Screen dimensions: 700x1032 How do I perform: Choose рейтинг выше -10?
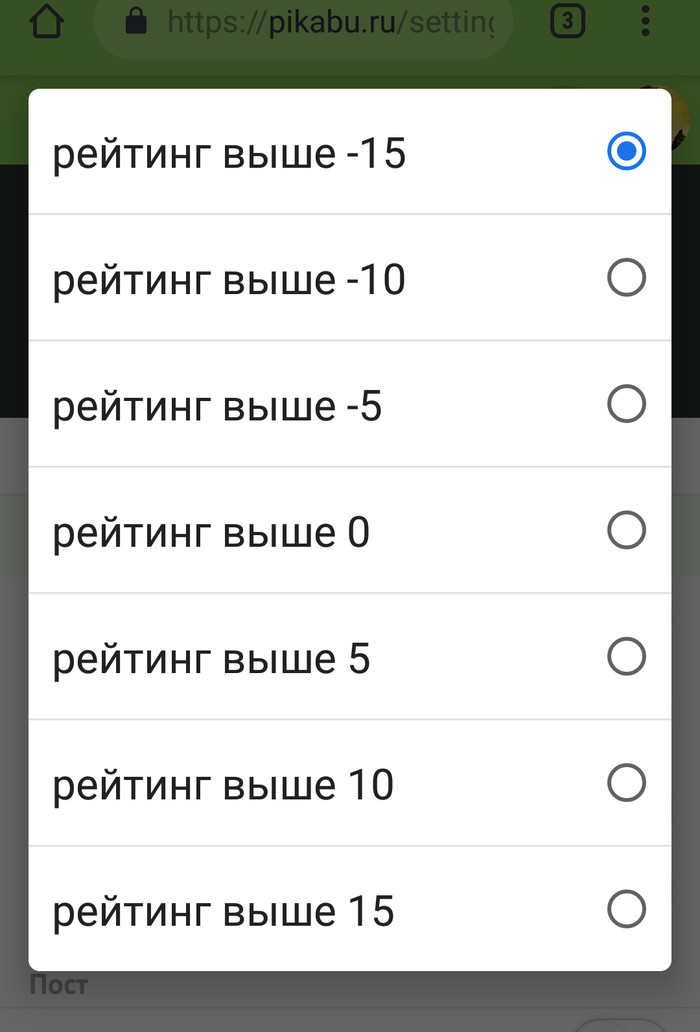pyautogui.click(x=350, y=279)
